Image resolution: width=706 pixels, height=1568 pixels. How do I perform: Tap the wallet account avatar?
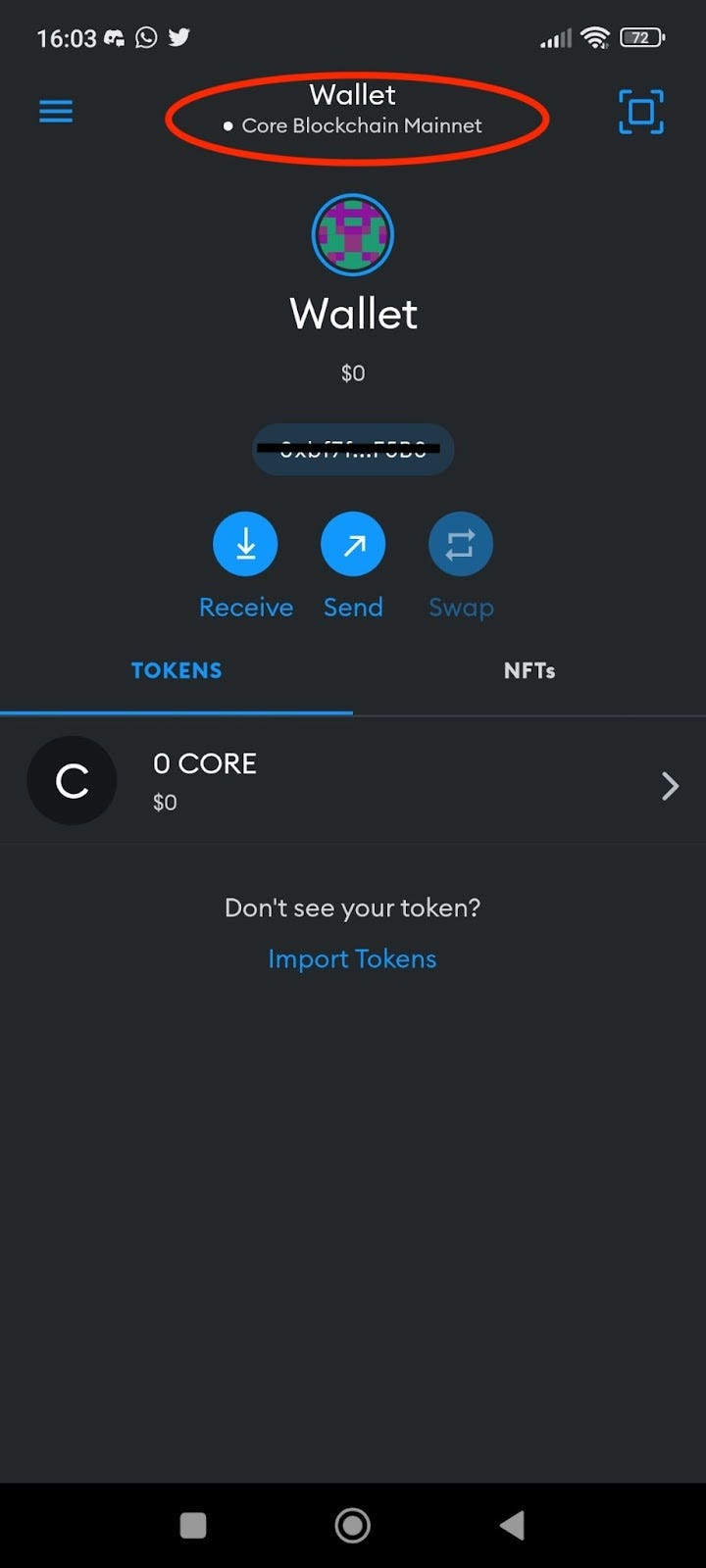(x=353, y=235)
